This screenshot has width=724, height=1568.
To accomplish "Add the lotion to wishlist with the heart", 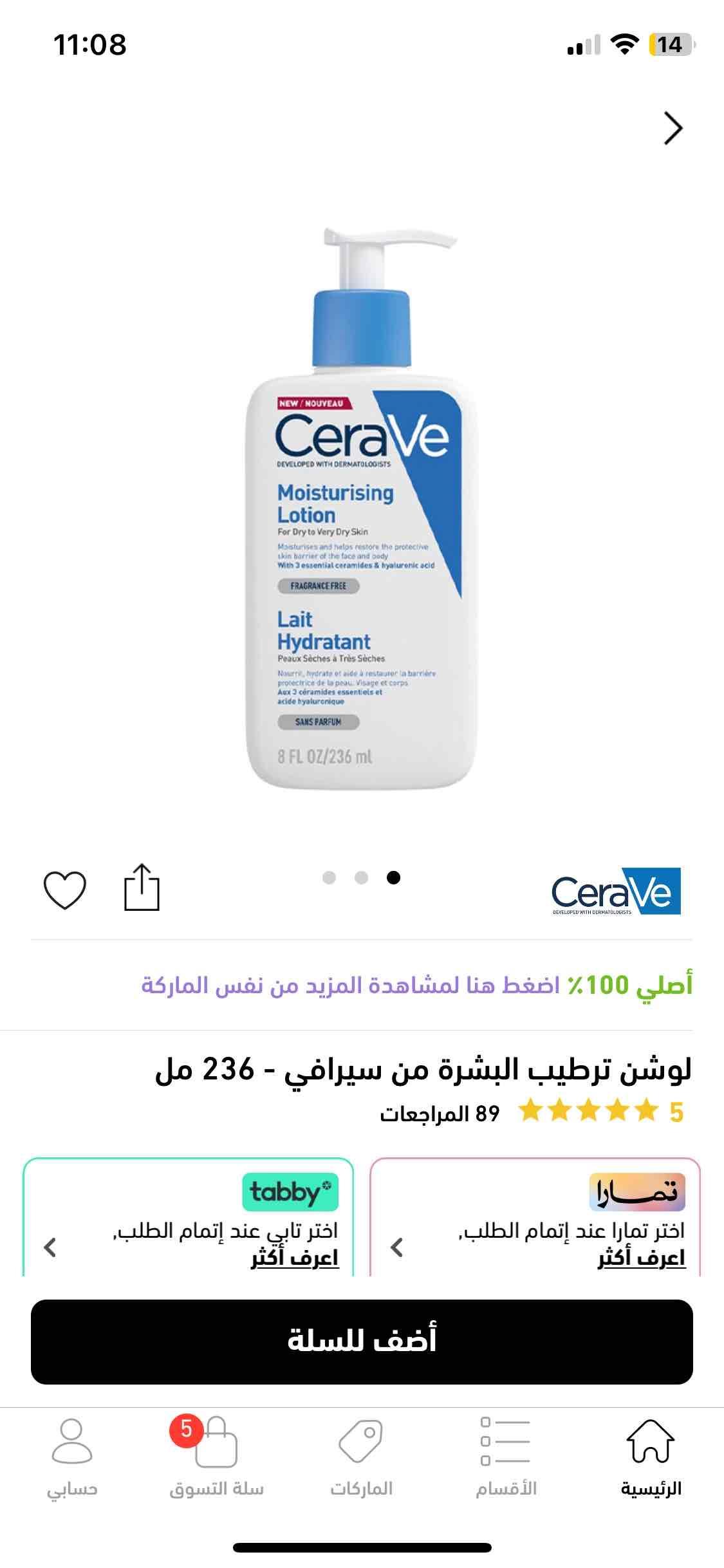I will click(64, 890).
